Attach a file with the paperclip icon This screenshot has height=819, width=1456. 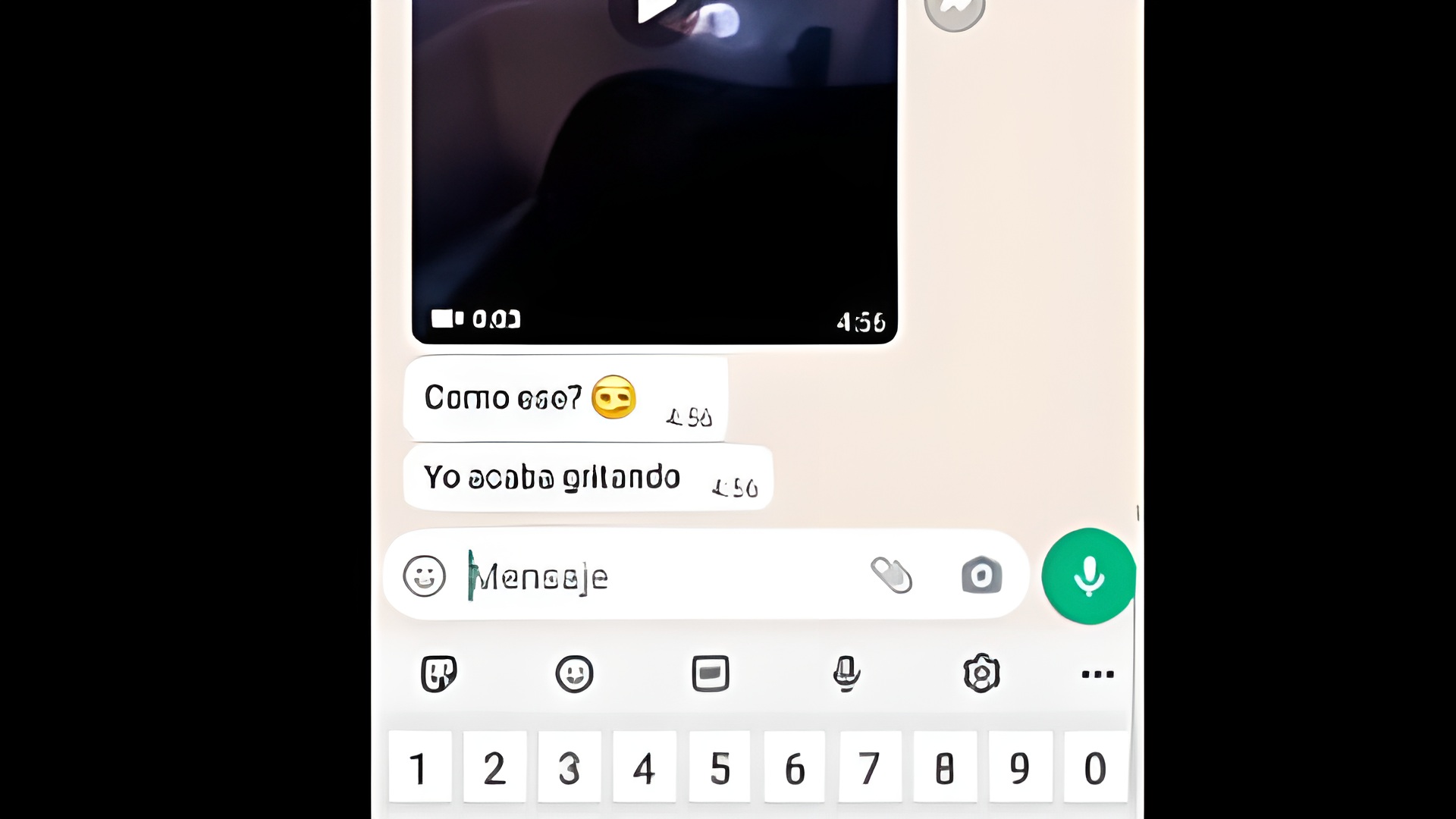892,576
